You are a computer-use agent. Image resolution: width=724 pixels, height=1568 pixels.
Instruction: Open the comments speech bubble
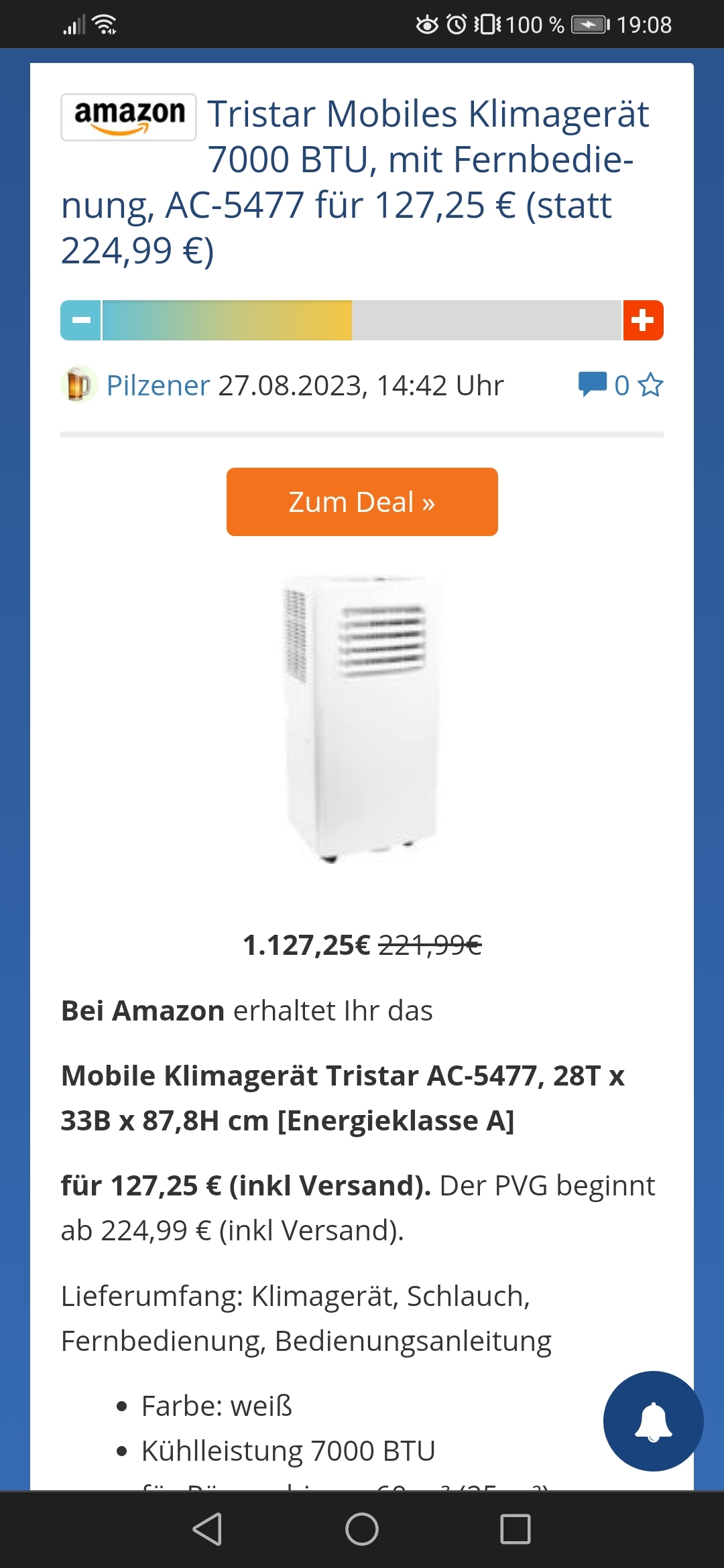pos(593,385)
